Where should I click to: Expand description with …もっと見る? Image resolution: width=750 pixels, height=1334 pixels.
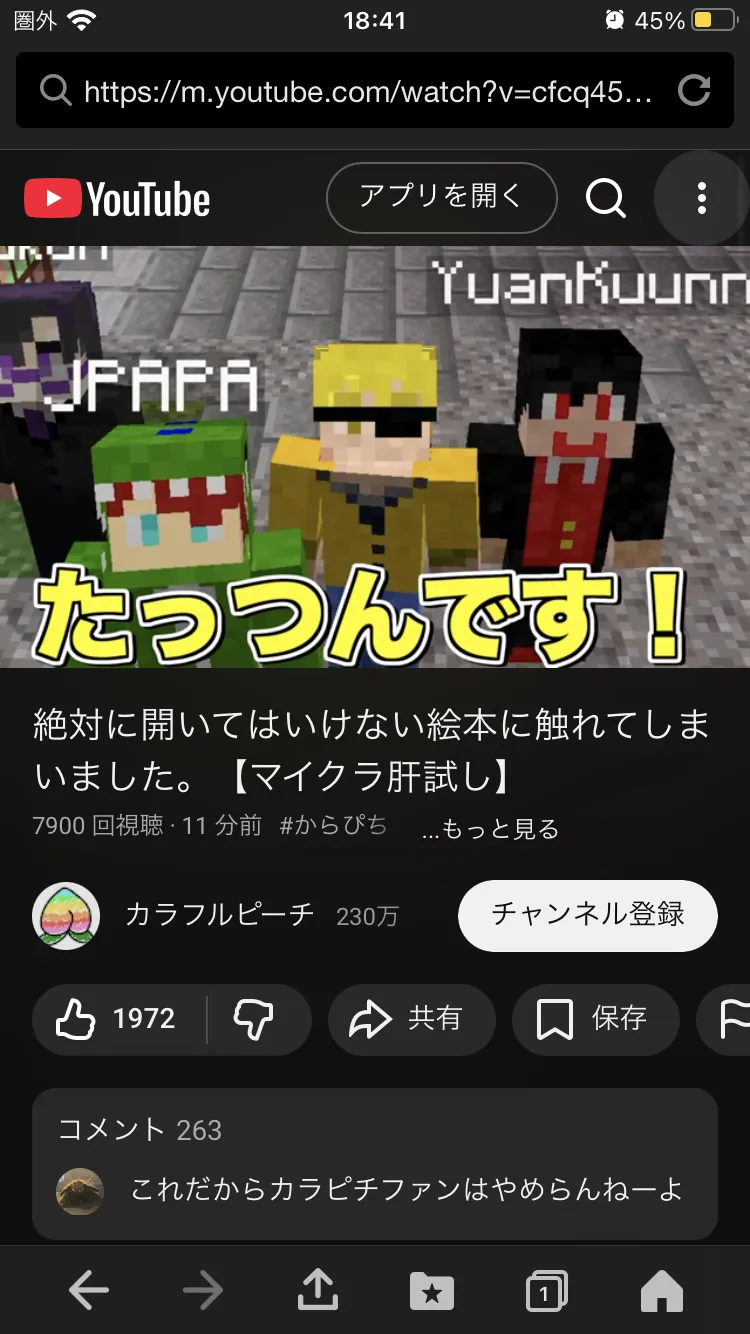pyautogui.click(x=490, y=829)
